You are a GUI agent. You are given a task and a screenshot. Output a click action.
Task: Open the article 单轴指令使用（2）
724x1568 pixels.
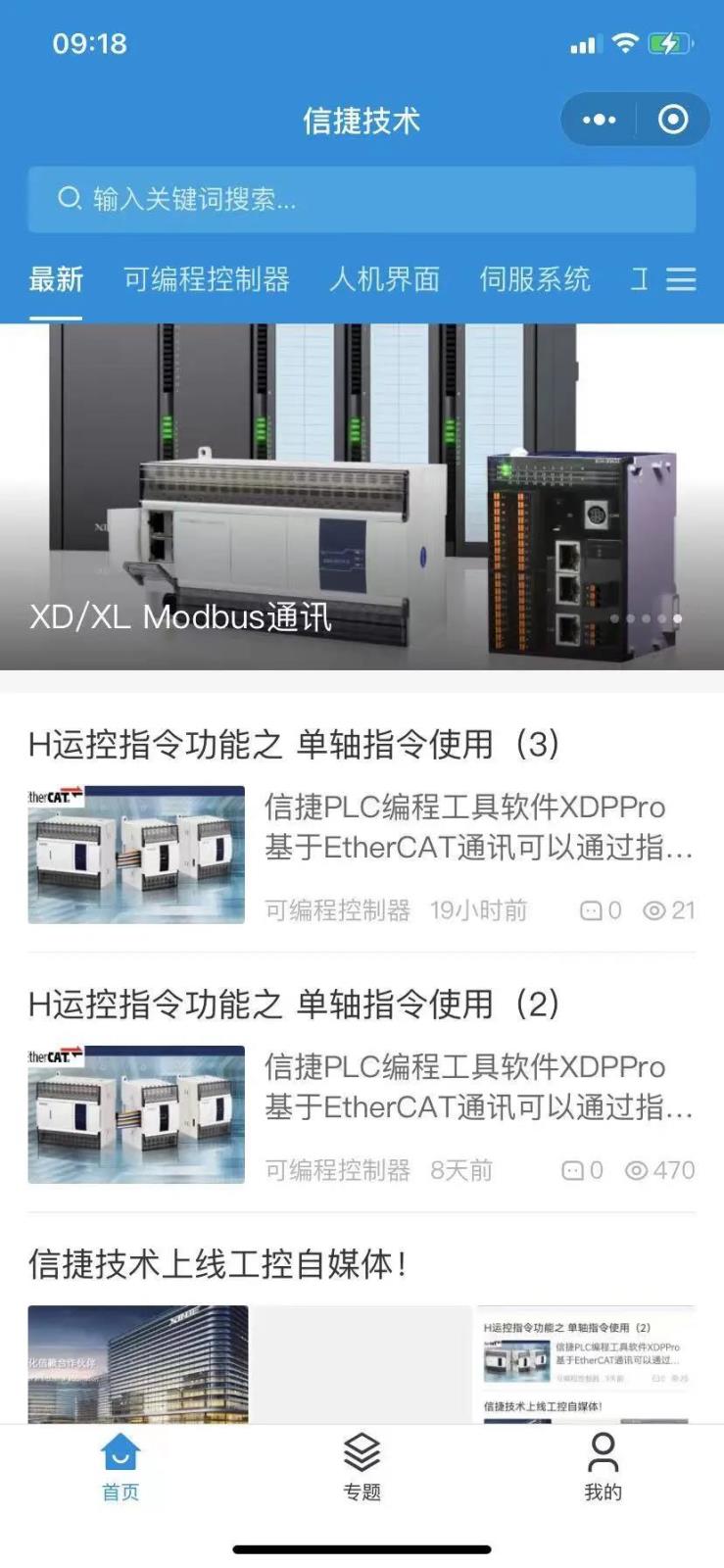(294, 1004)
